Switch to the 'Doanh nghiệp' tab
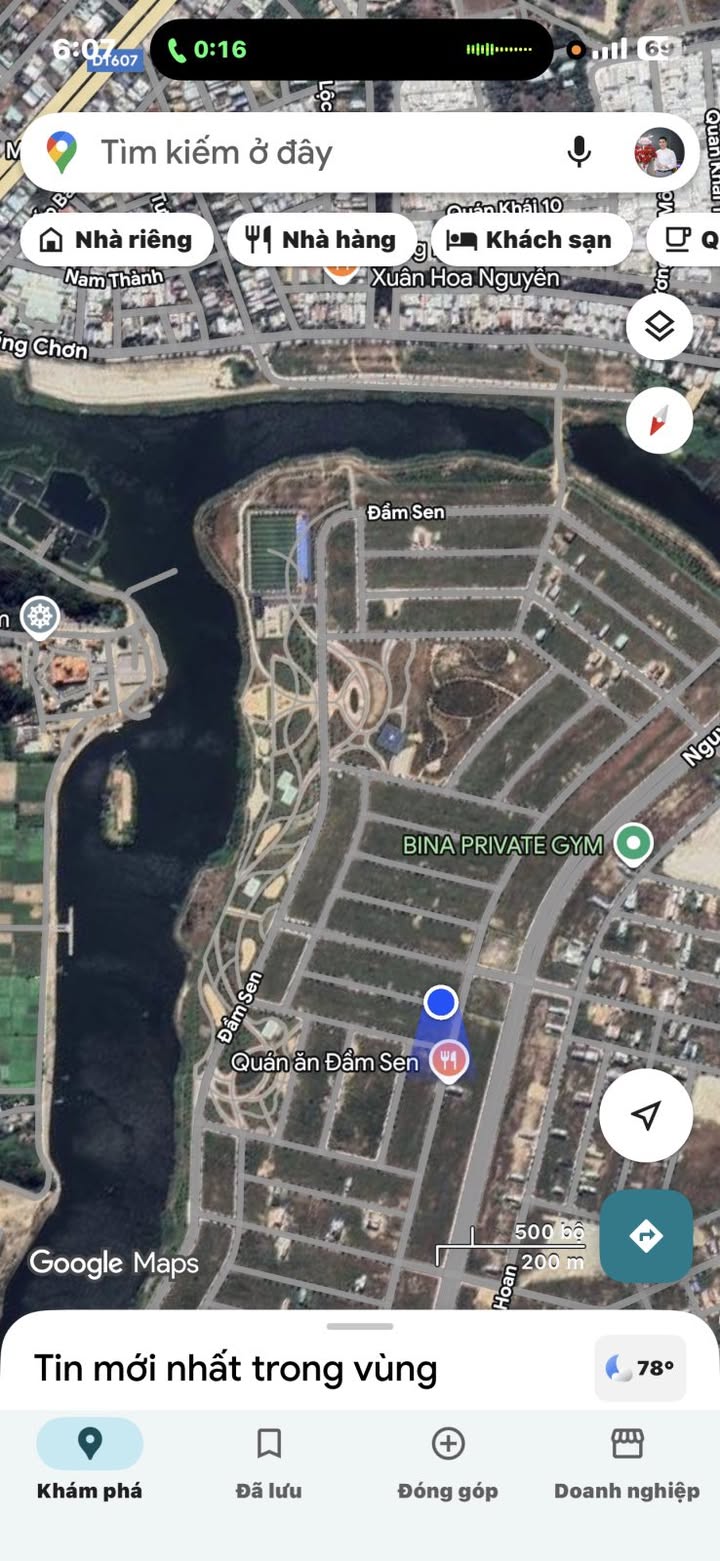The width and height of the screenshot is (720, 1561). pyautogui.click(x=627, y=1462)
